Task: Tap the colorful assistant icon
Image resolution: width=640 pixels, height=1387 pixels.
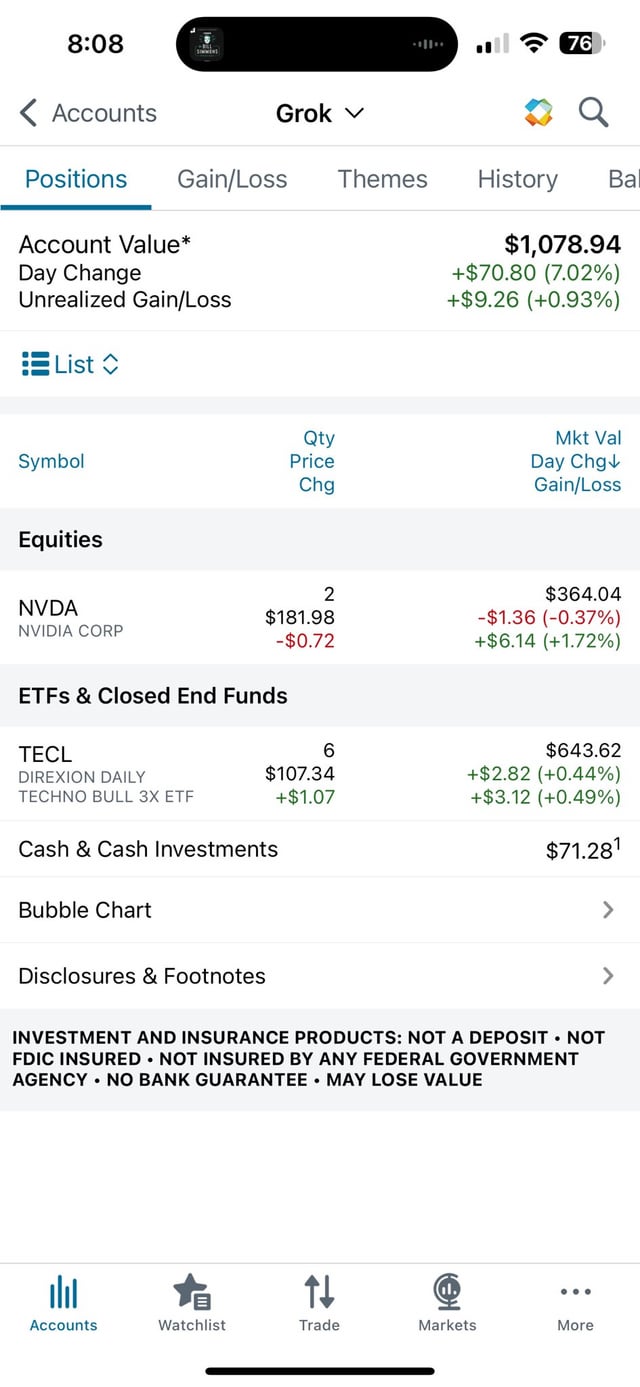Action: click(538, 113)
